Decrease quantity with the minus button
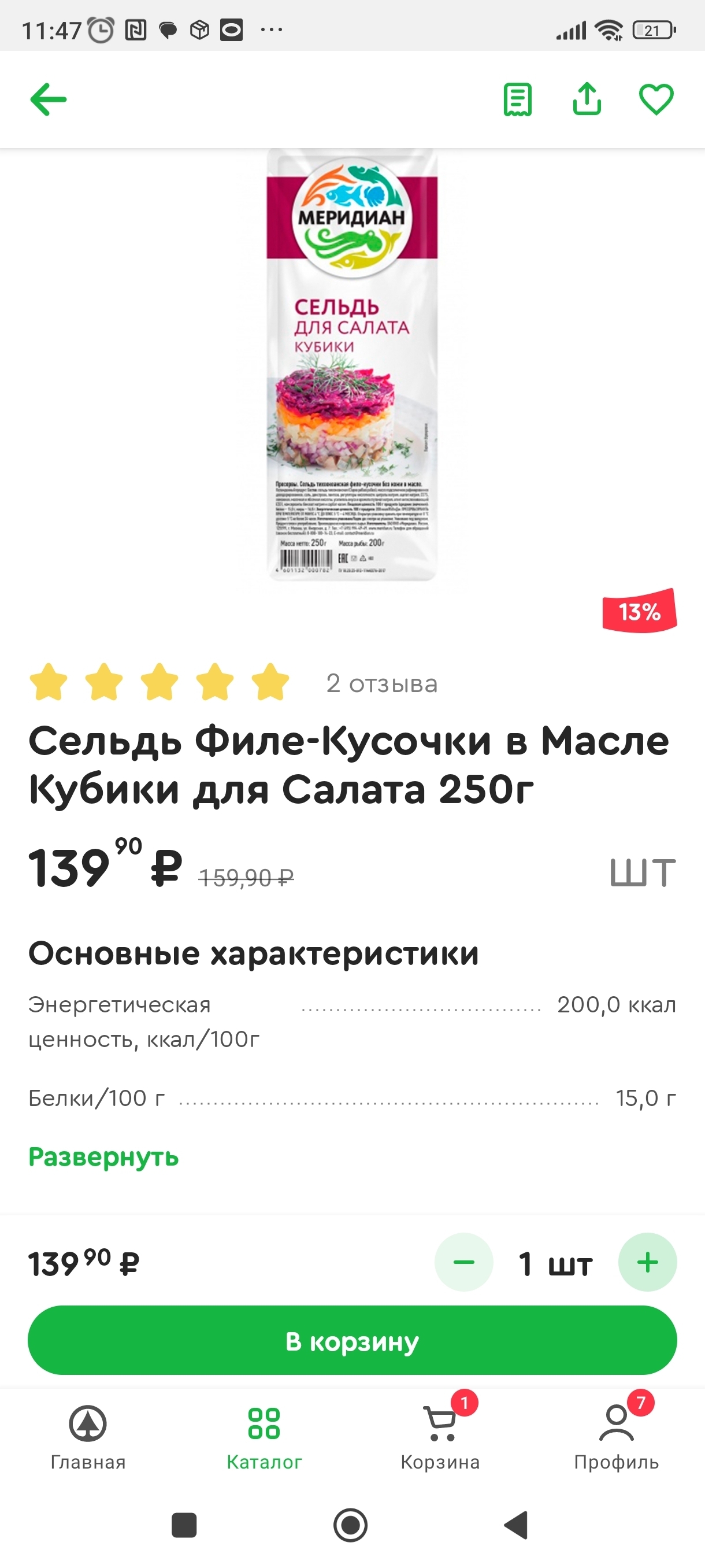705x1568 pixels. click(x=463, y=1262)
